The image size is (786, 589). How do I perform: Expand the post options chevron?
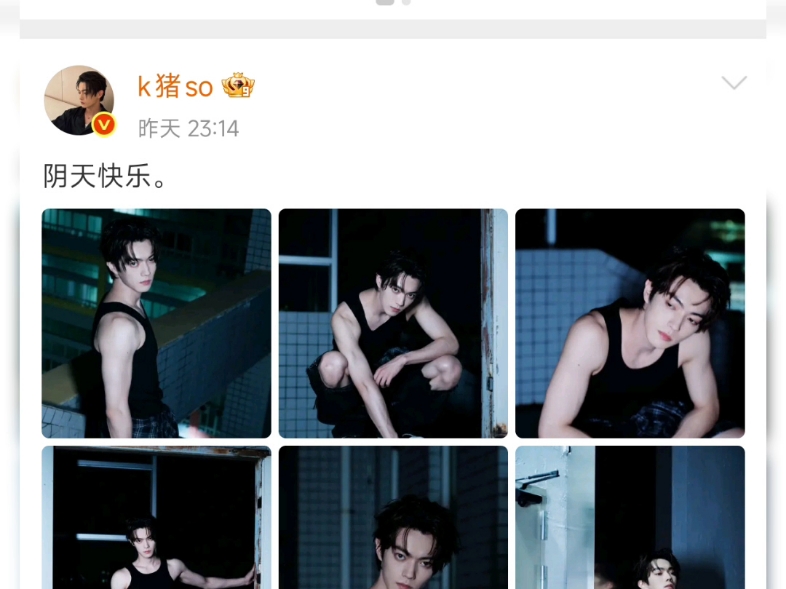point(734,83)
